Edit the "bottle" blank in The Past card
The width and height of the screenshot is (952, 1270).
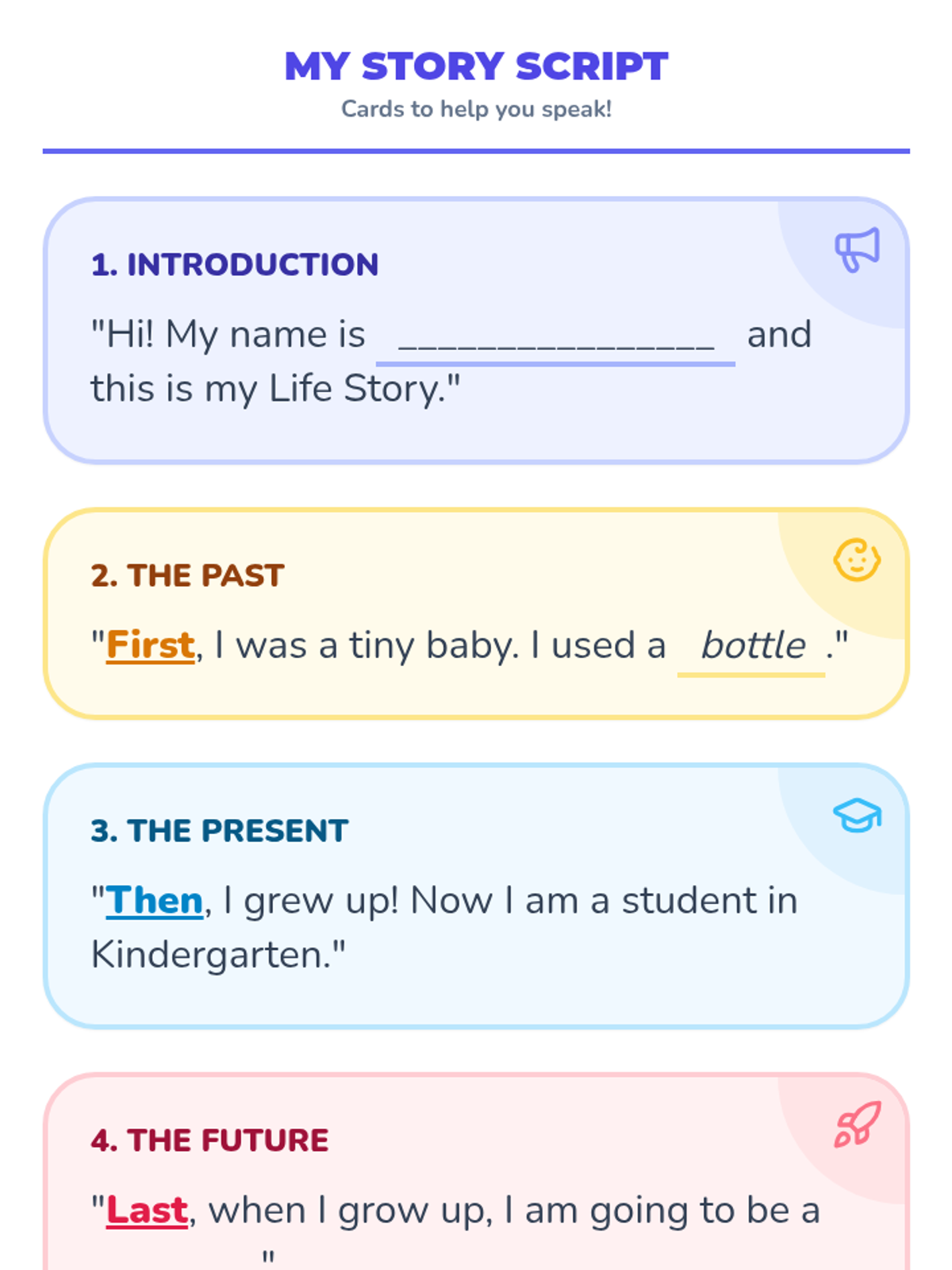point(751,646)
